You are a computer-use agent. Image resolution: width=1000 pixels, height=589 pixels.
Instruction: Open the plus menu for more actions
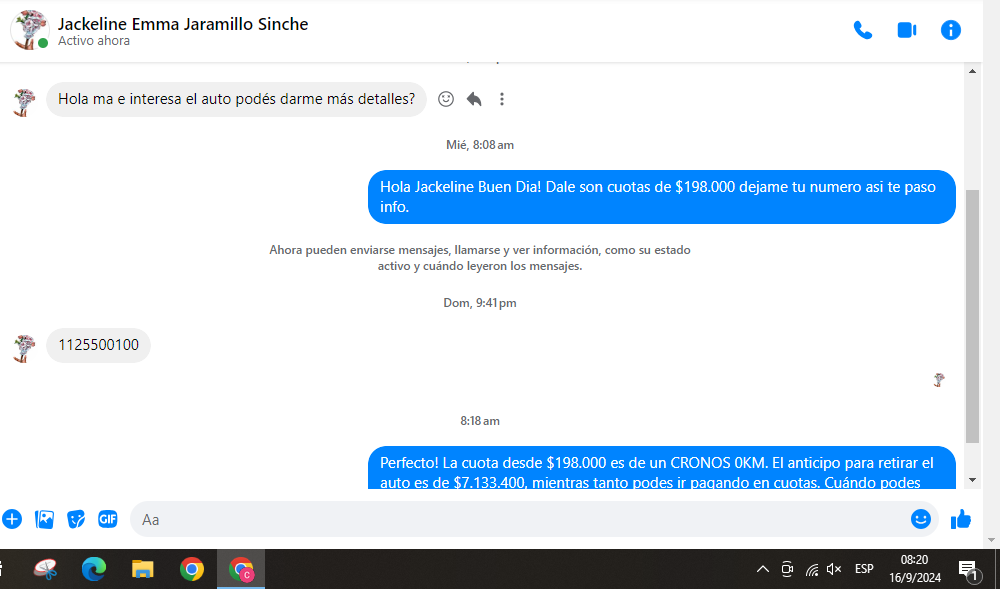click(x=12, y=519)
